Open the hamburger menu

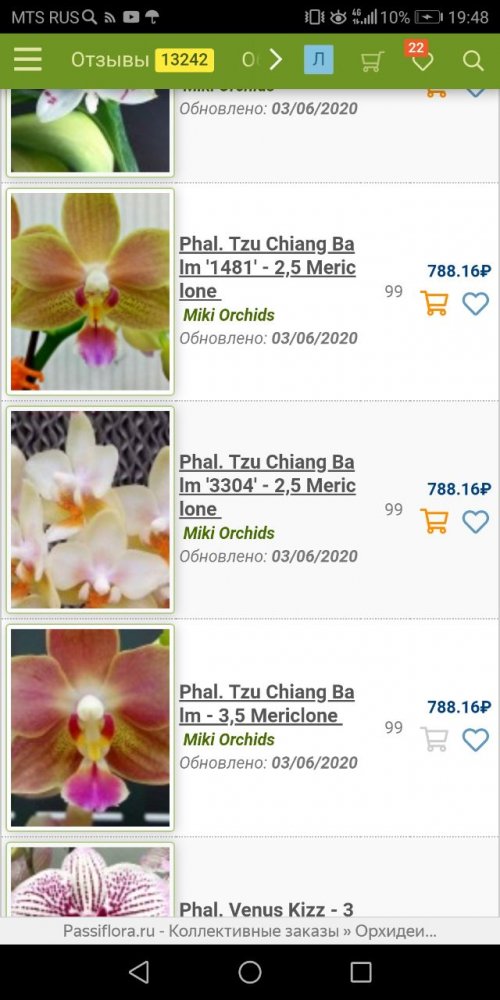click(27, 59)
